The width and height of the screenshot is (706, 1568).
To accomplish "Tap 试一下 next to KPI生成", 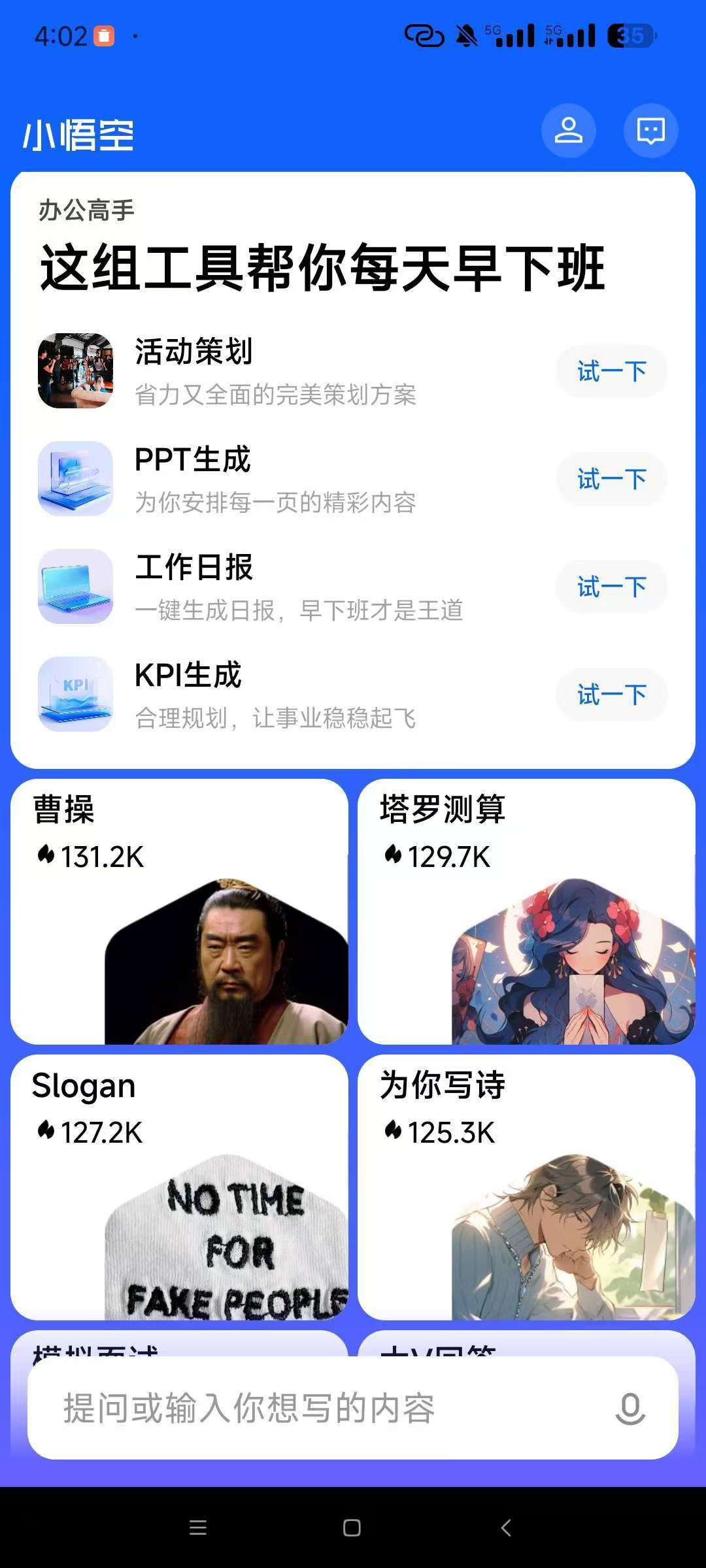I will [x=612, y=694].
